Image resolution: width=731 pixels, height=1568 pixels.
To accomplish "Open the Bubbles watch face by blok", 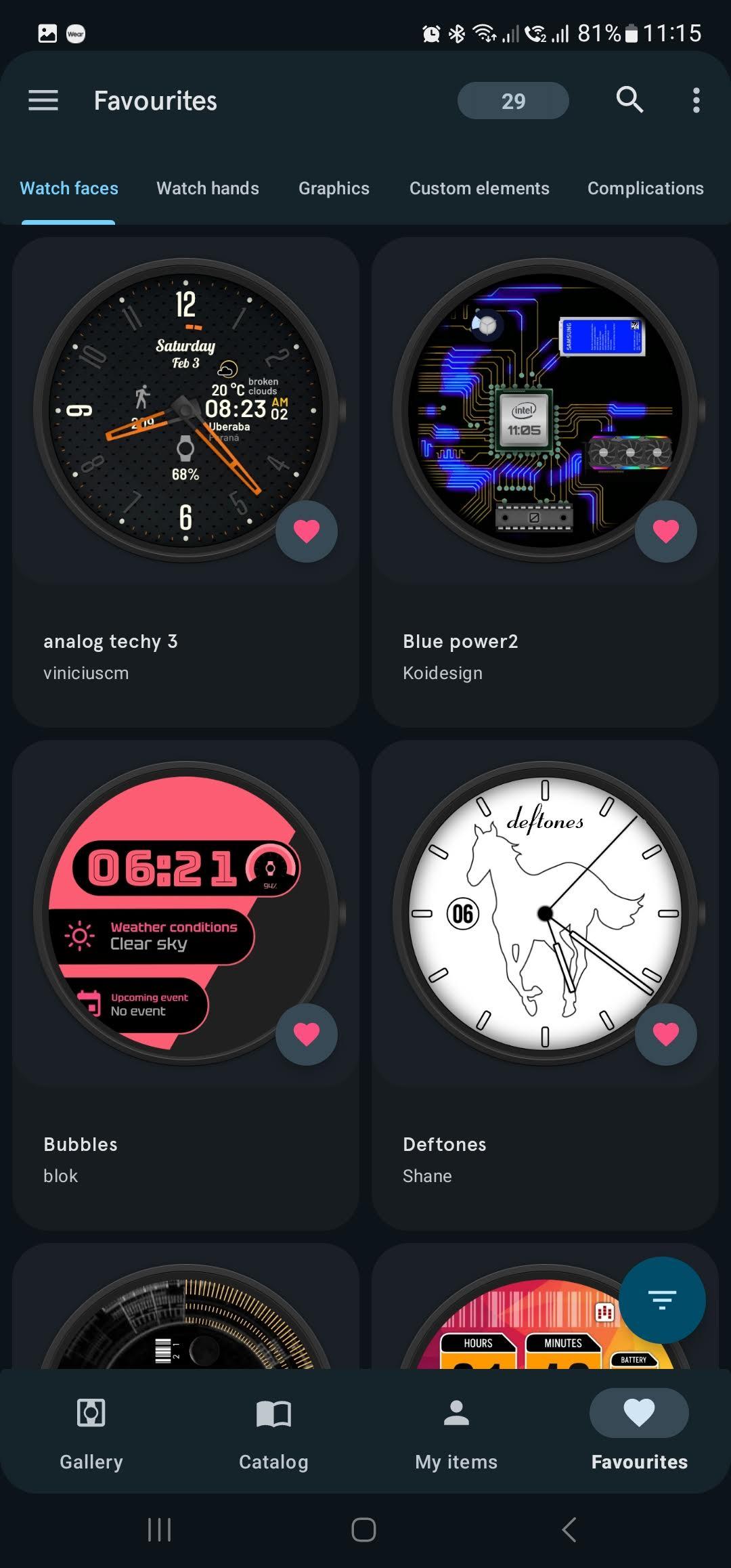I will point(185,985).
